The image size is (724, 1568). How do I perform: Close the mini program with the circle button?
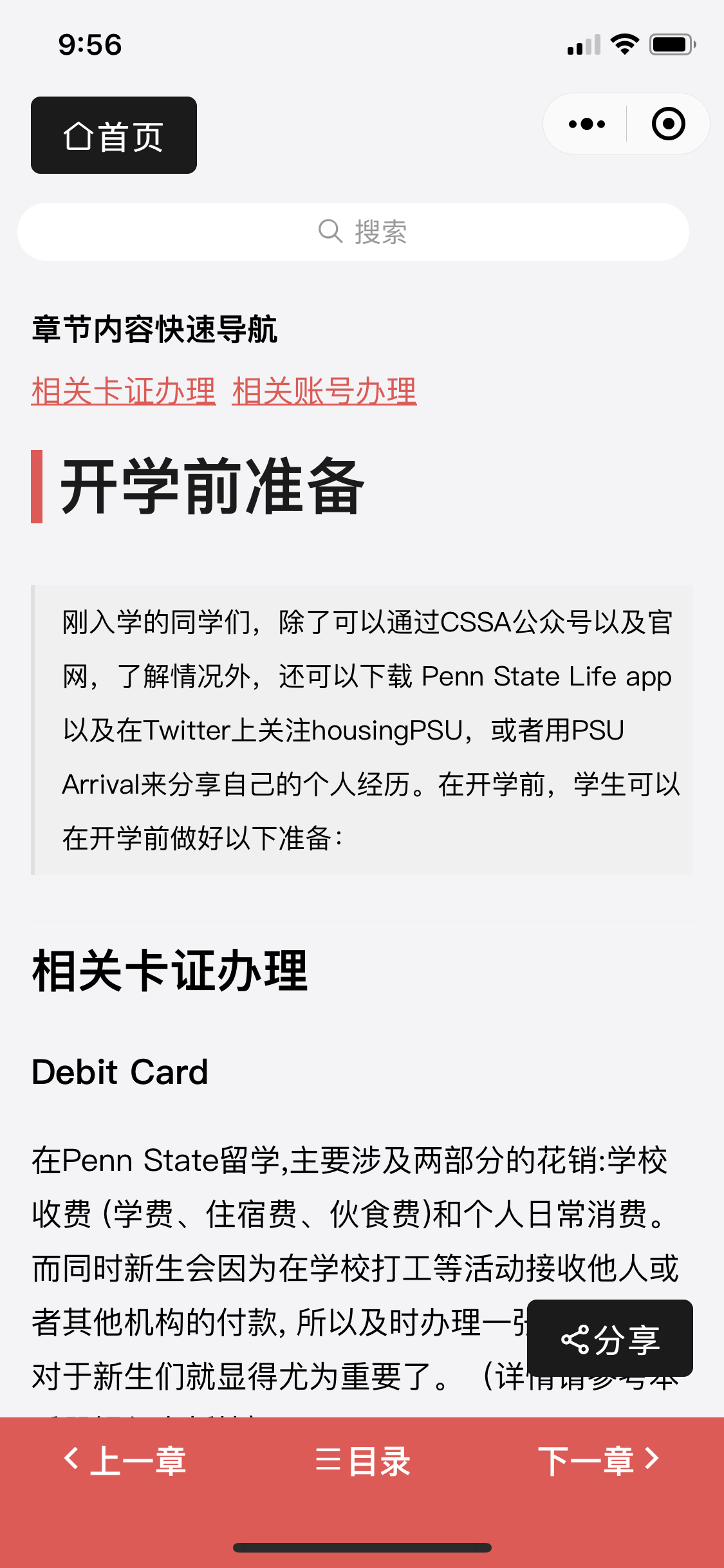[668, 124]
